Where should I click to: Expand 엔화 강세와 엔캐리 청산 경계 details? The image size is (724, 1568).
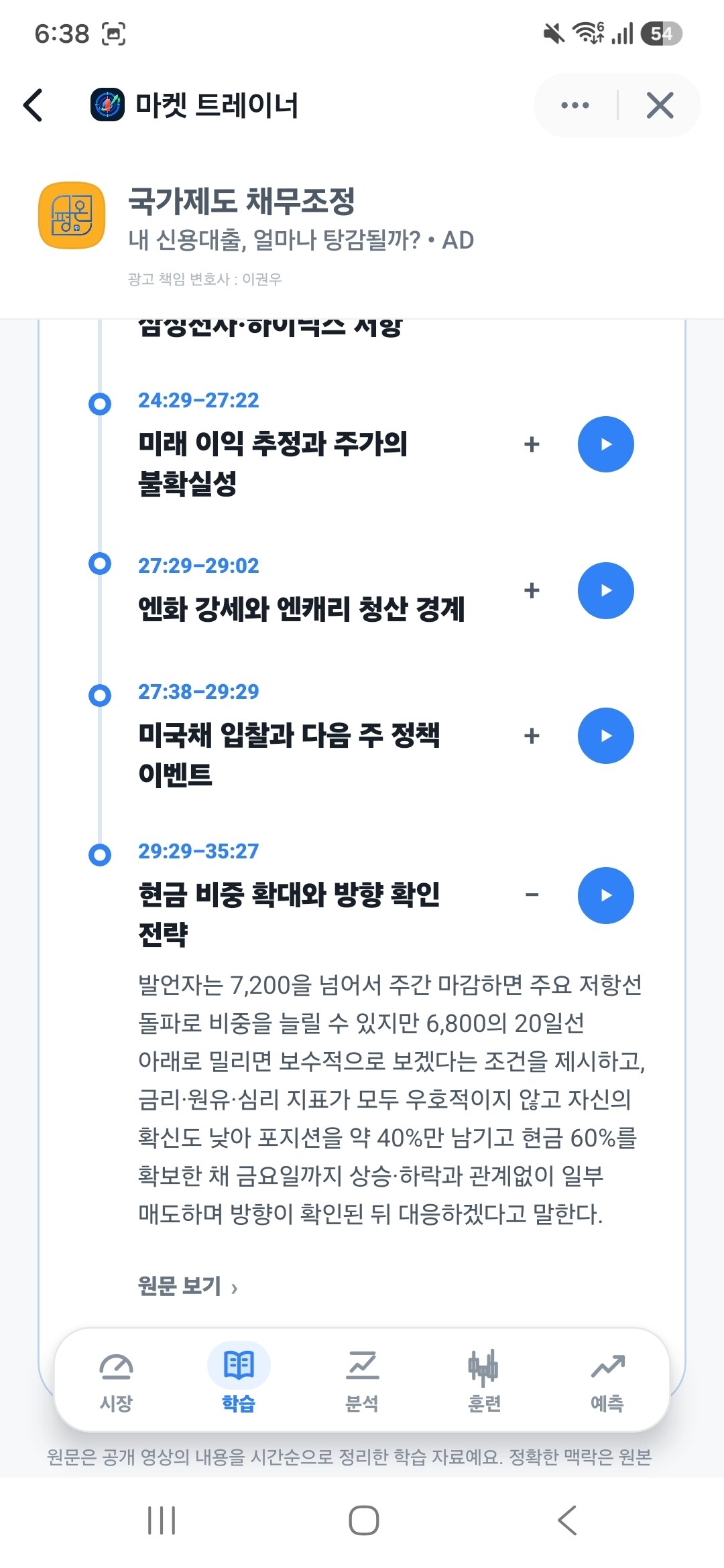tap(532, 590)
